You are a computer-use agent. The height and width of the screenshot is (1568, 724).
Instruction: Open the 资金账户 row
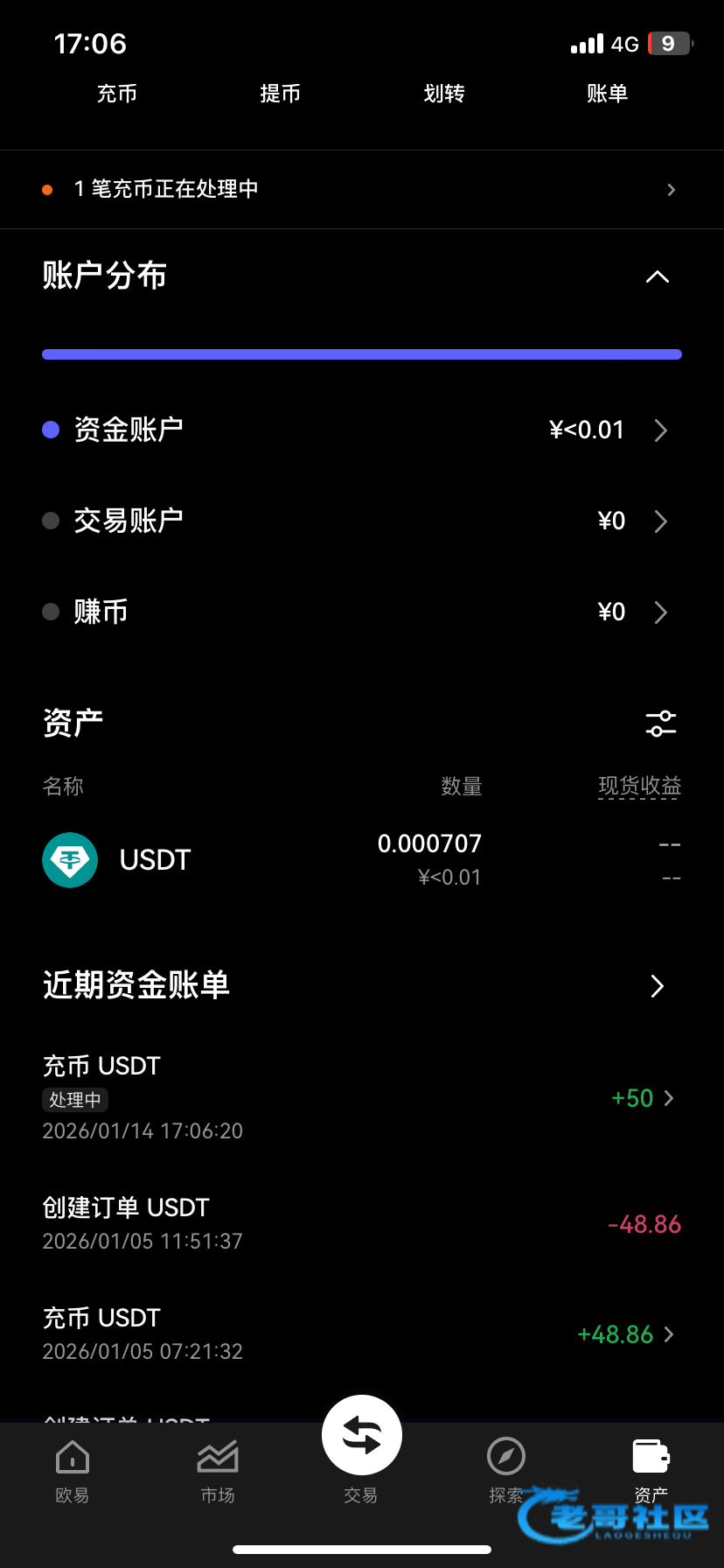tap(361, 430)
